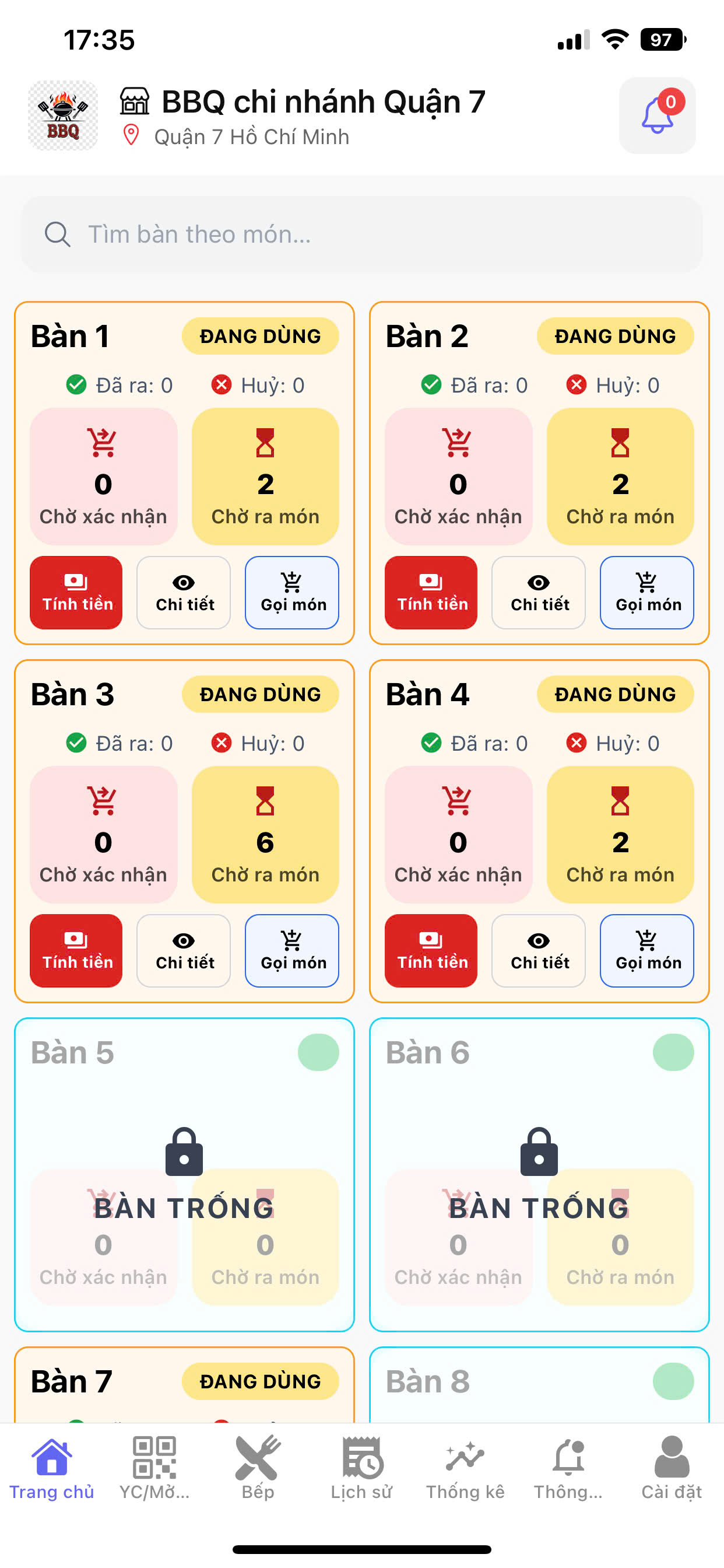The width and height of the screenshot is (724, 1568).
Task: Click the lock icon on Bàn 6
Action: point(539,1152)
